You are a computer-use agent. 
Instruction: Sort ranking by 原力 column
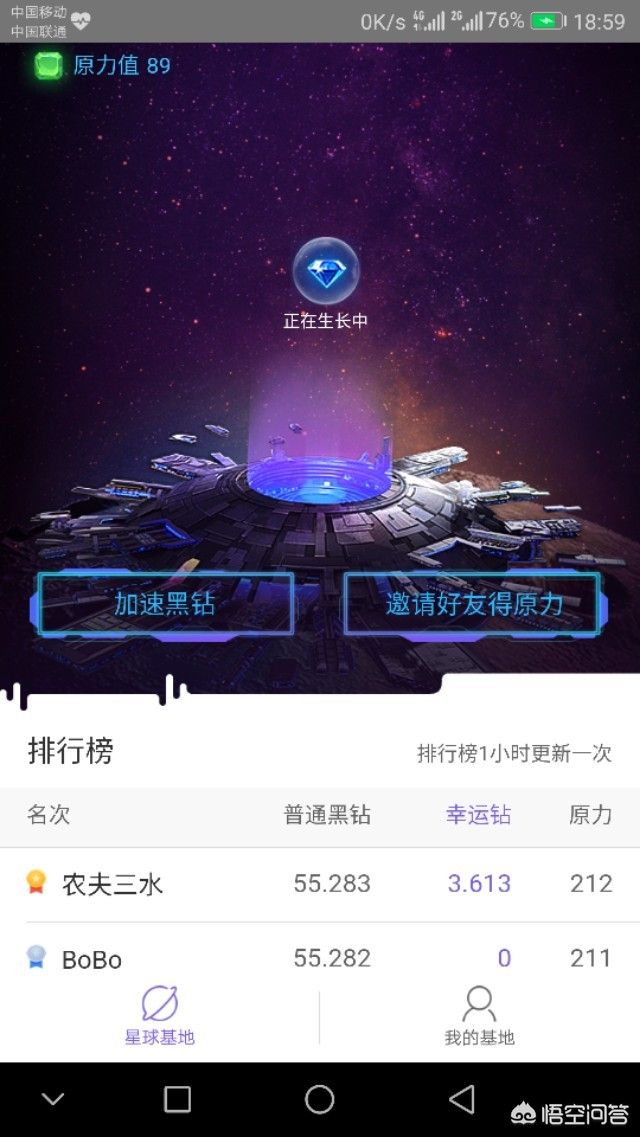pos(590,814)
